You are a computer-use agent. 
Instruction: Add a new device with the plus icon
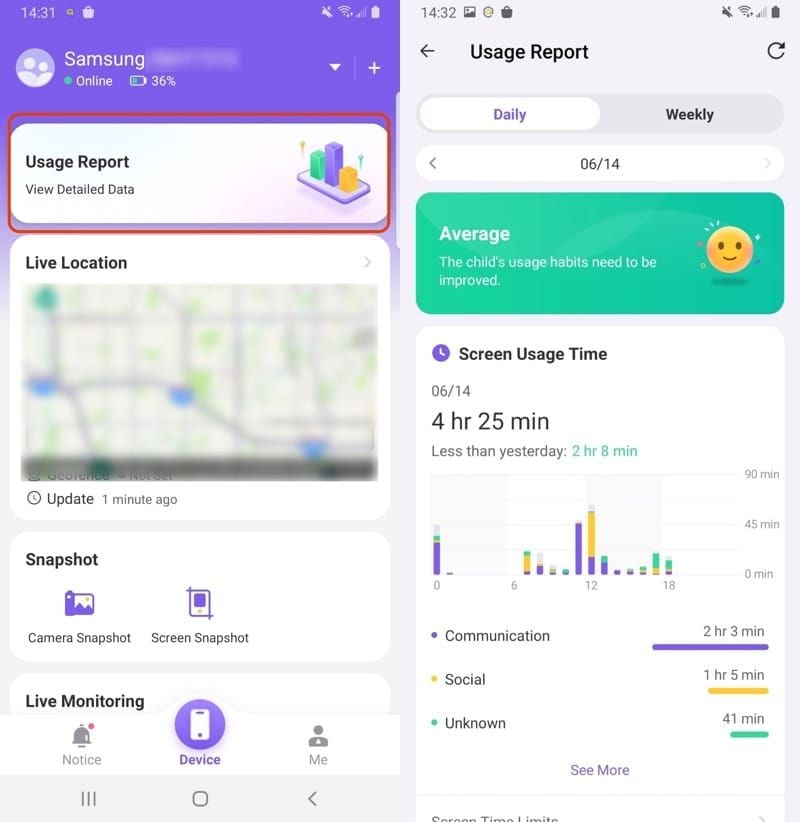click(x=374, y=68)
